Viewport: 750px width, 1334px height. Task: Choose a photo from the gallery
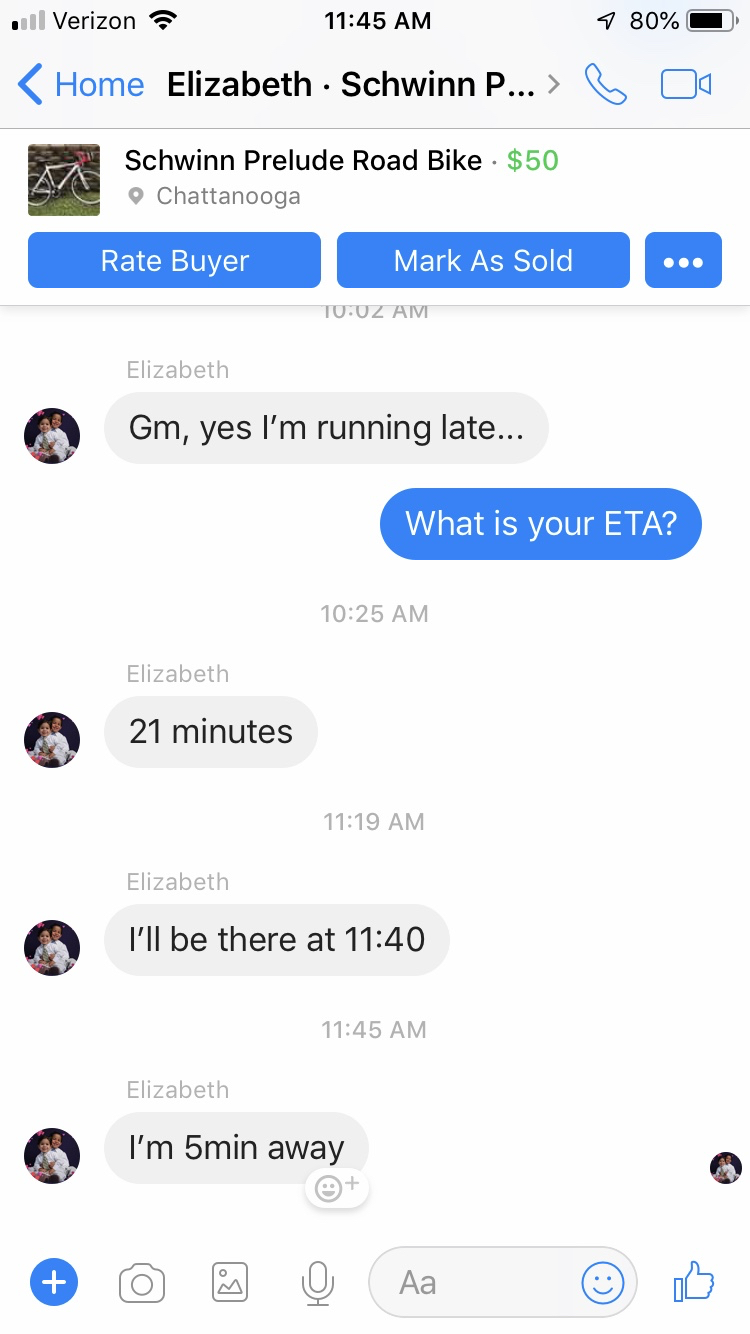[229, 1282]
